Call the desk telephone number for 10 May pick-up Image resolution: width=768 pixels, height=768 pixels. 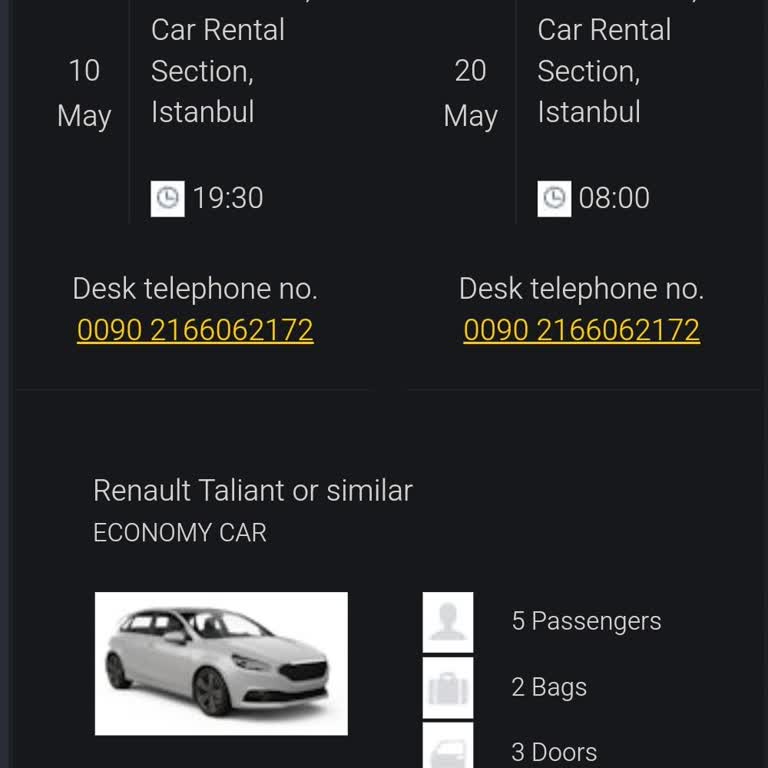[195, 330]
